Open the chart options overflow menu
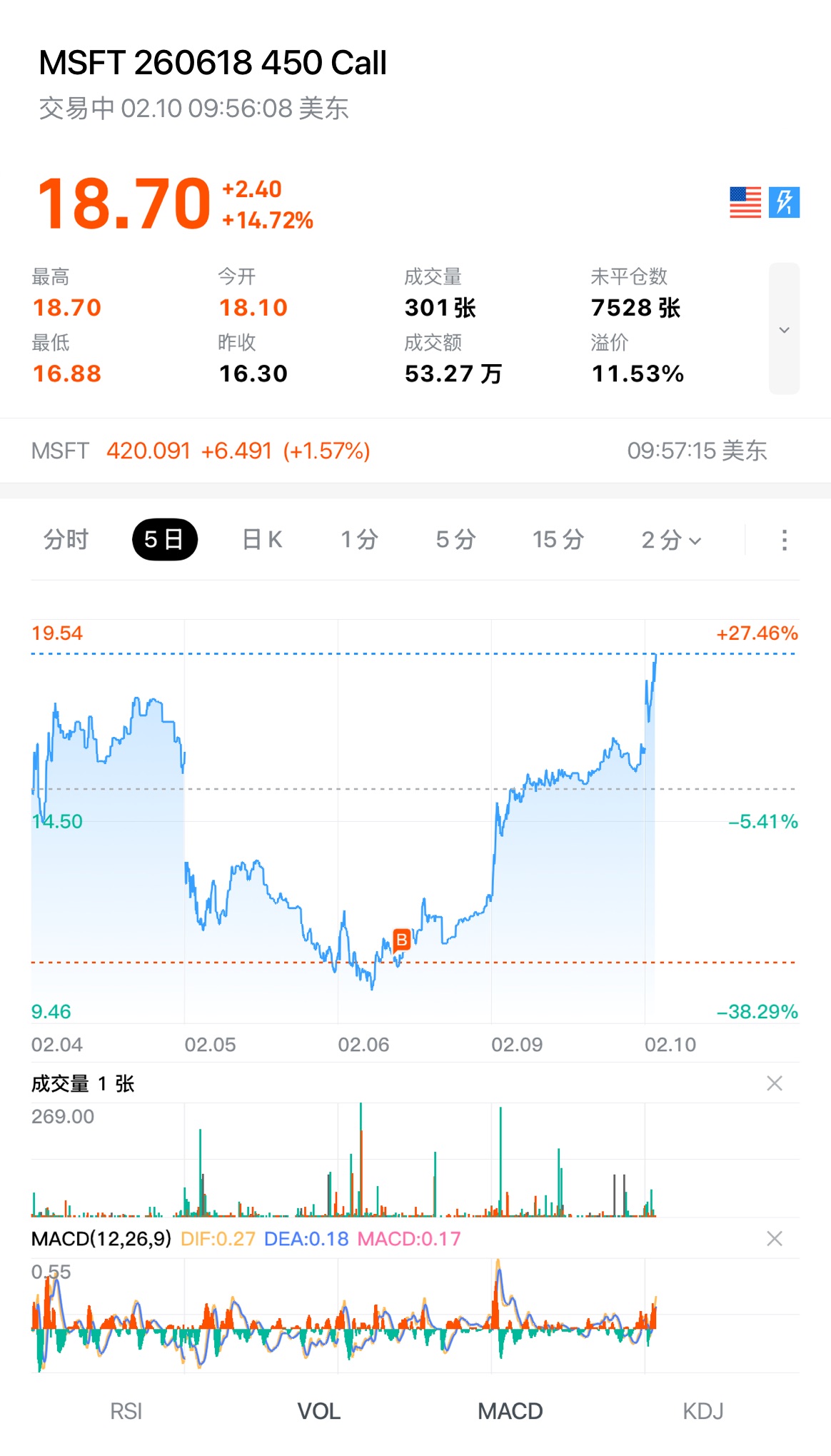Screen dimensions: 831x1456 click(784, 540)
